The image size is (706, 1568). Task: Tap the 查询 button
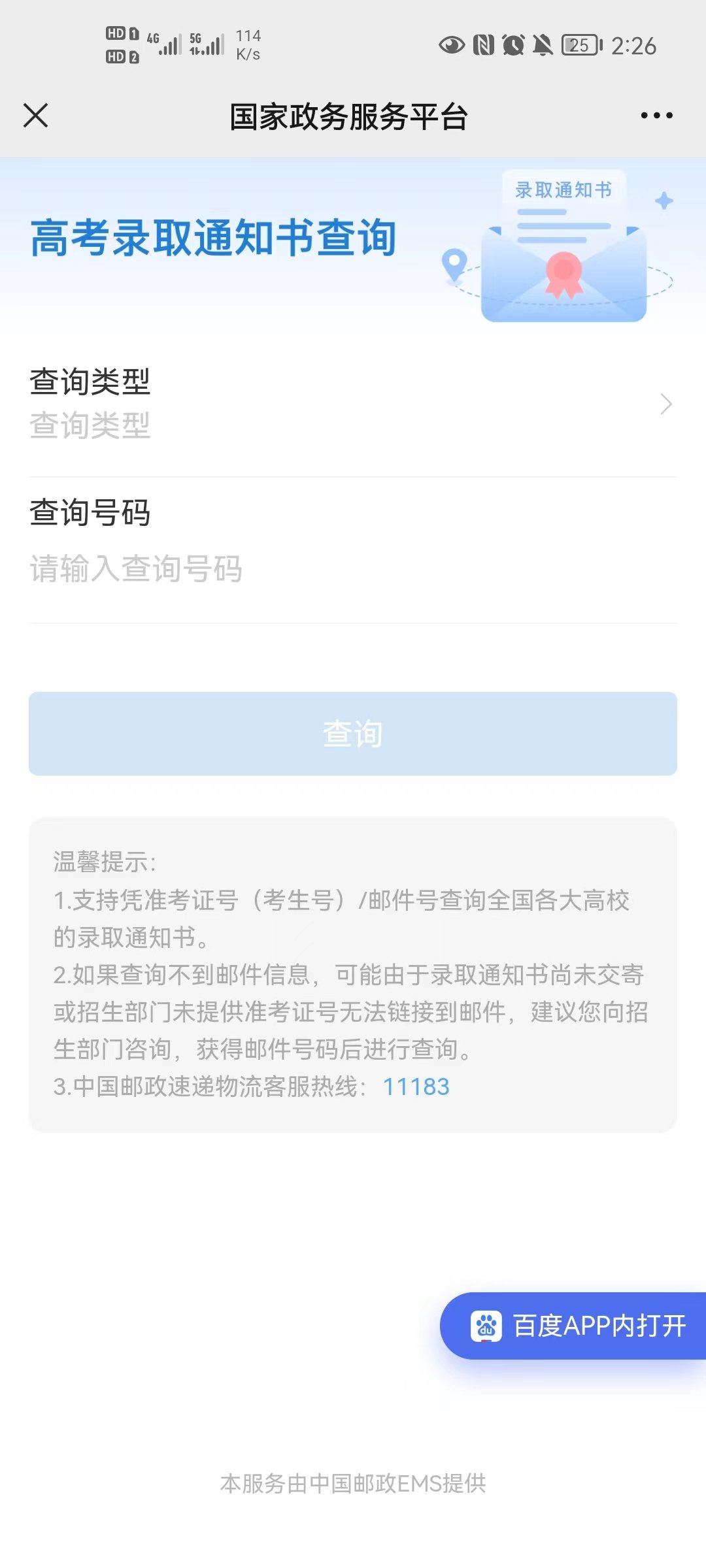(353, 734)
